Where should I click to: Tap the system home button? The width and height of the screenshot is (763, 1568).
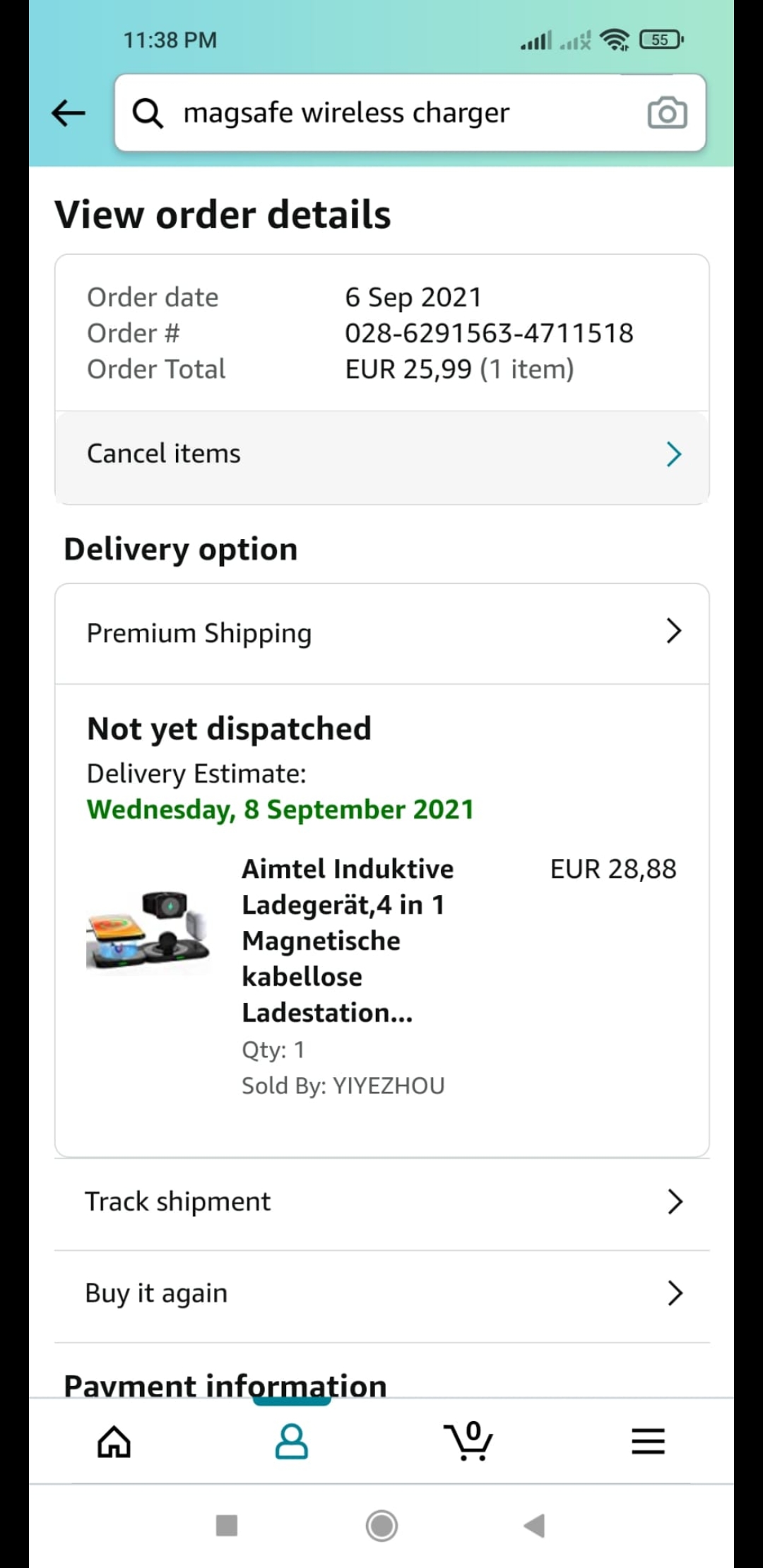(381, 1526)
